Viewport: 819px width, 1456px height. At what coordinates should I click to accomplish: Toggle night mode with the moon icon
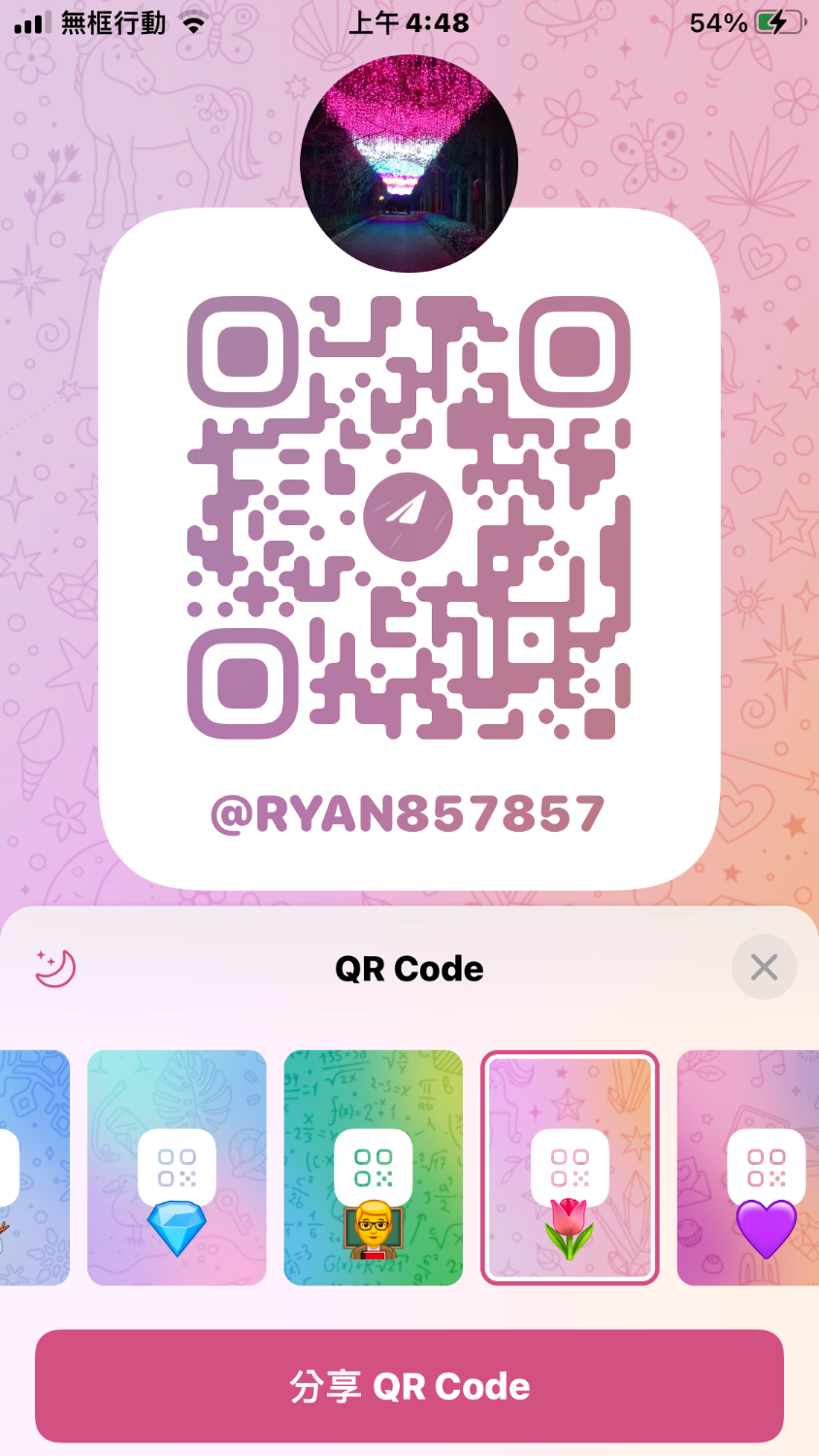[x=55, y=968]
